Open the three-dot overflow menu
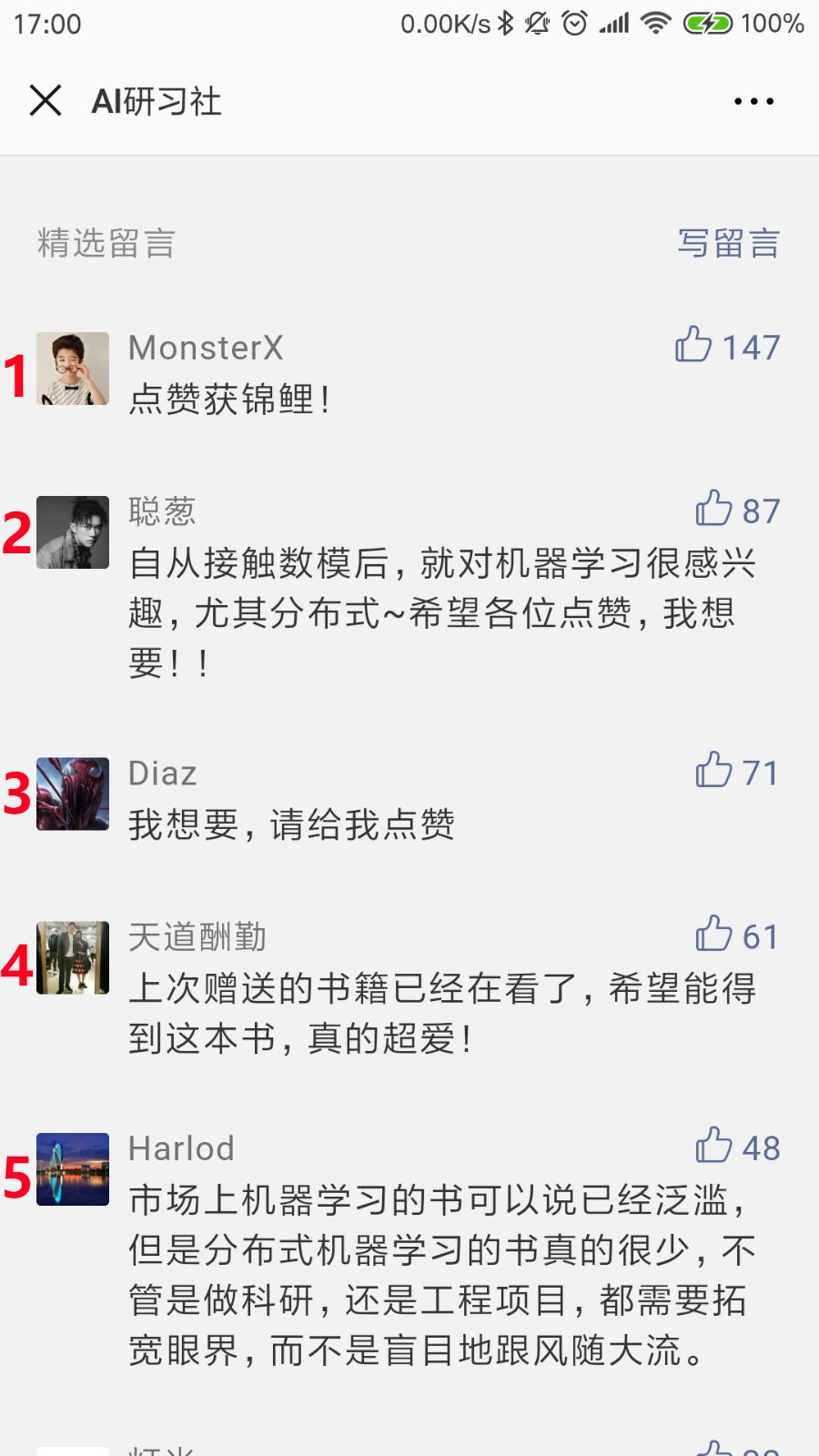This screenshot has width=819, height=1456. 753,101
